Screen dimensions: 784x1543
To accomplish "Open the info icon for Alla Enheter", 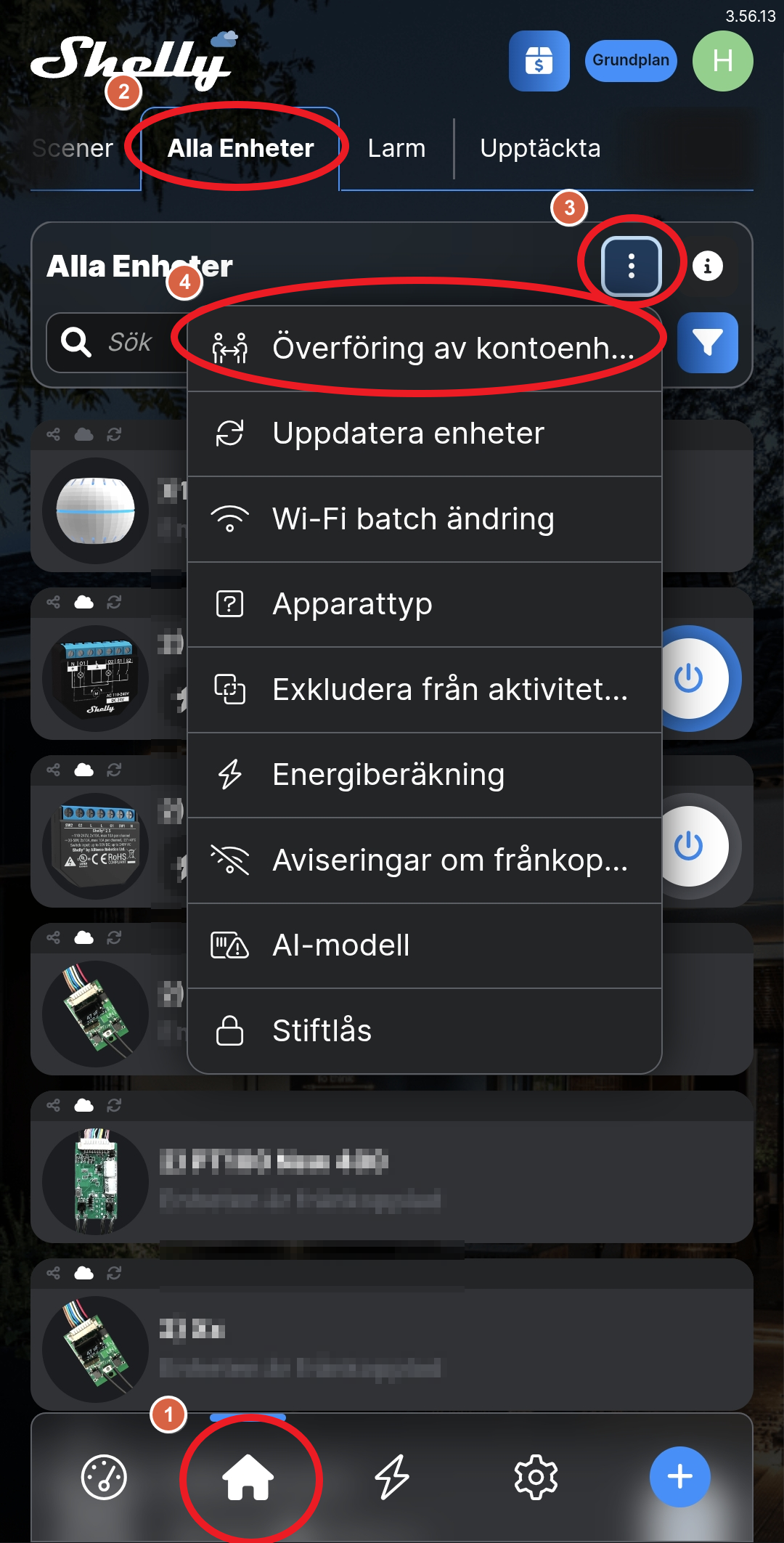I will point(707,266).
